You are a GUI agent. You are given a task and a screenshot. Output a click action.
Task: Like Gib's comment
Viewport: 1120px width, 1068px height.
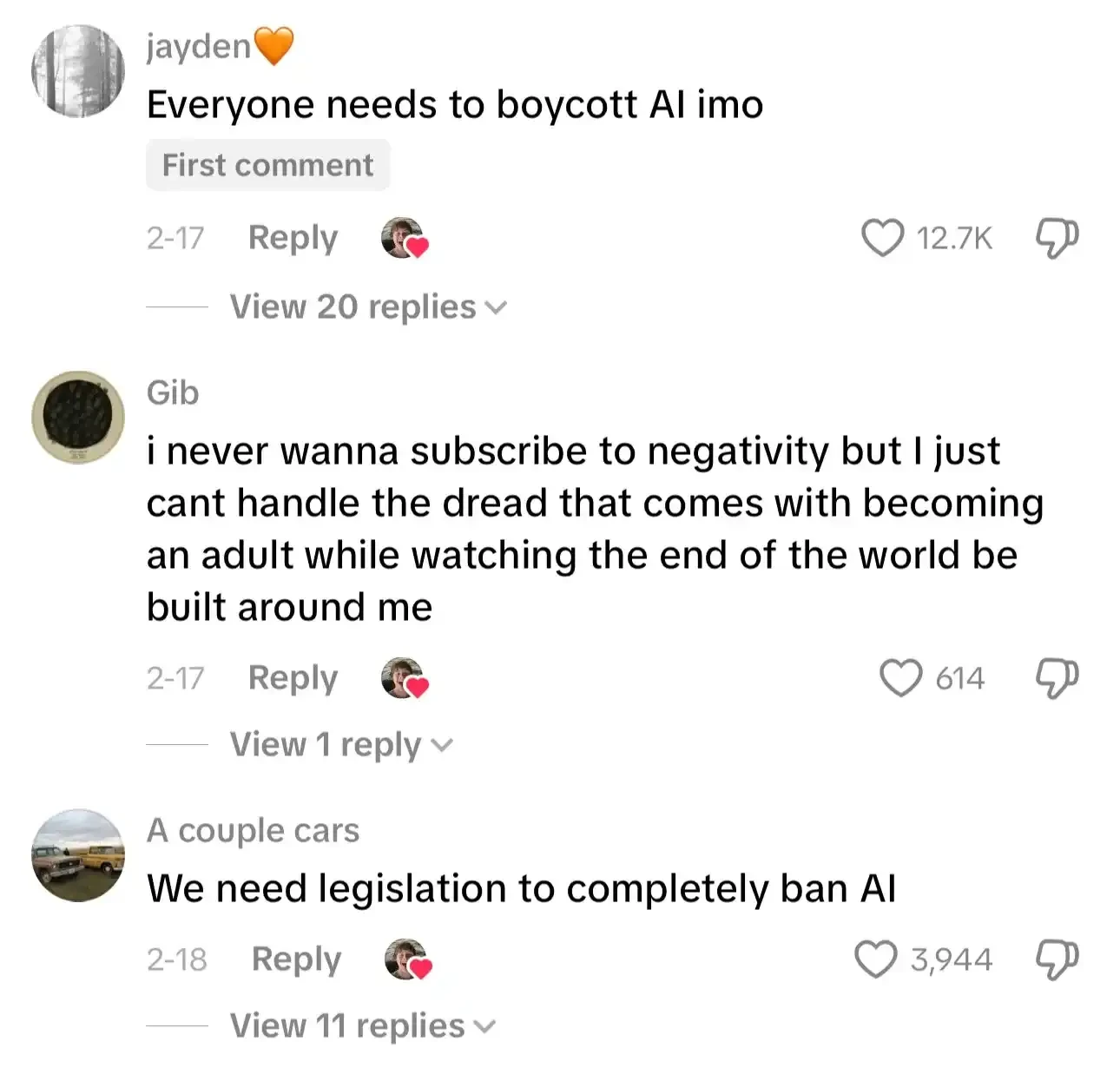click(901, 678)
